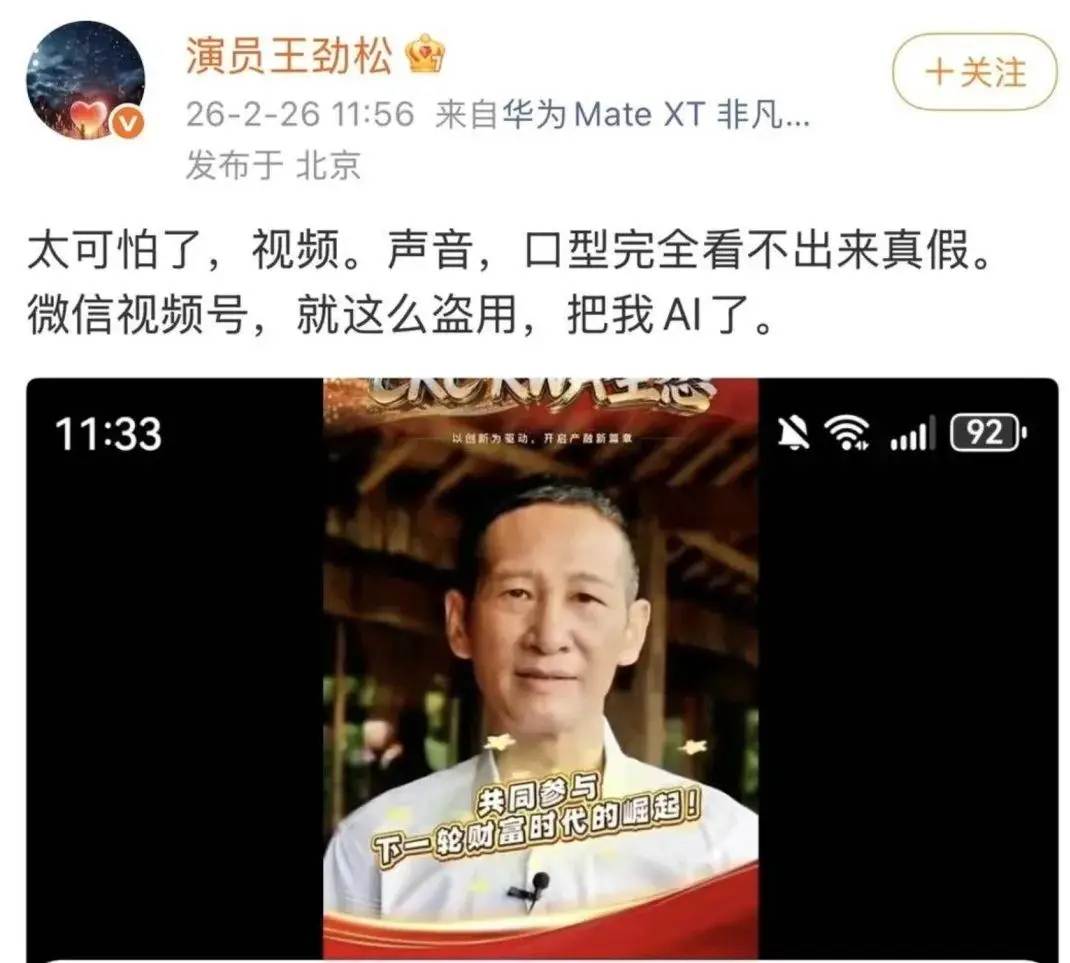Open the username 演员王劲松

pyautogui.click(x=289, y=56)
